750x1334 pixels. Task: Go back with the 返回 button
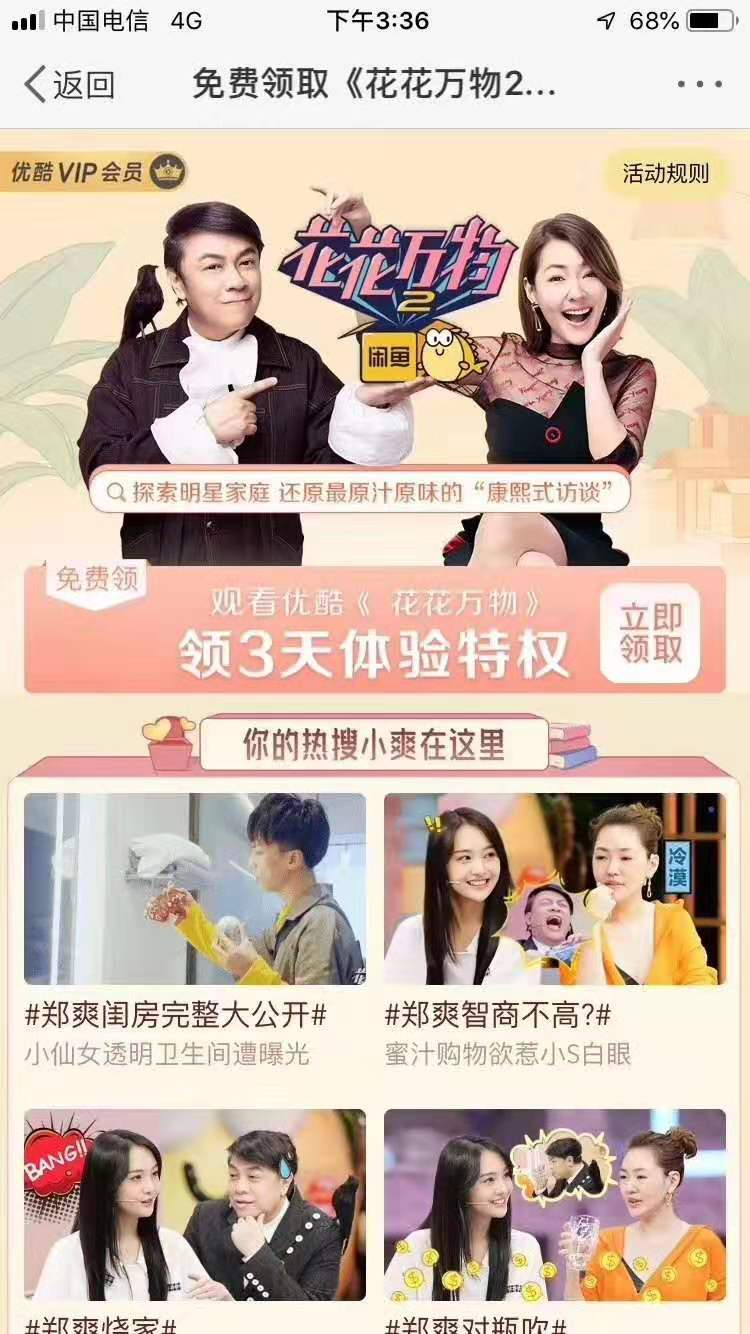(x=68, y=84)
